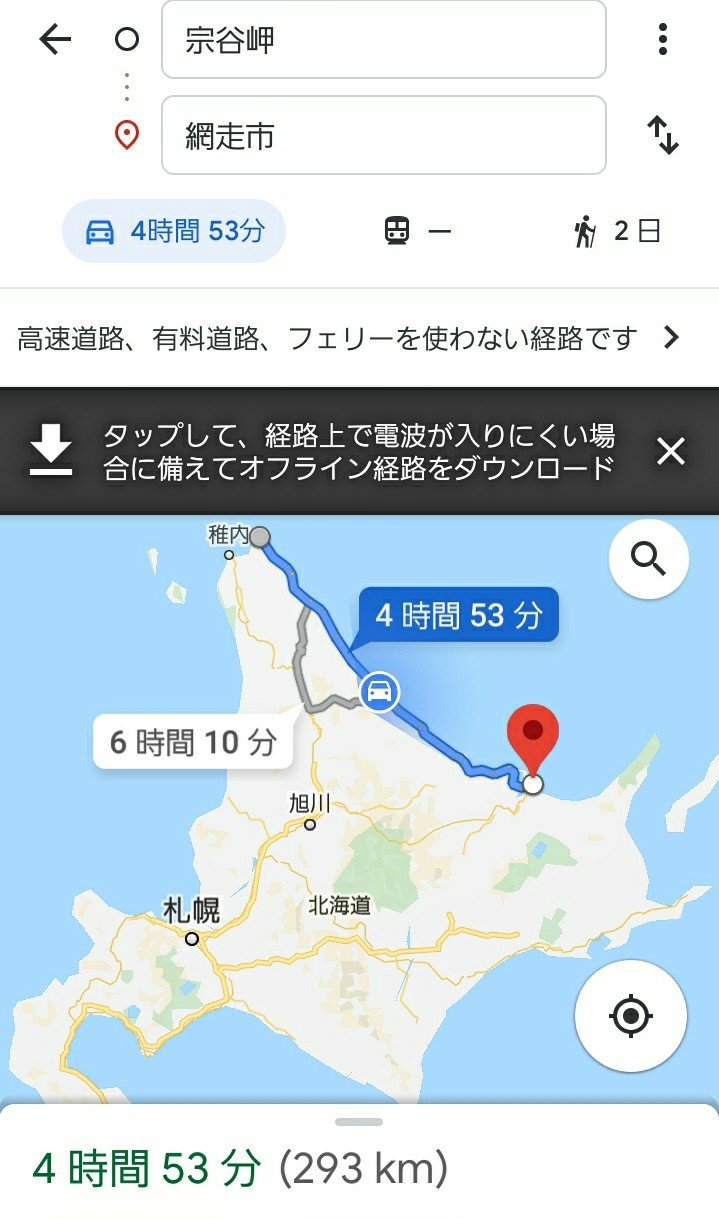719x1218 pixels.
Task: Select the driving tab 4時間 53分
Action: click(174, 232)
